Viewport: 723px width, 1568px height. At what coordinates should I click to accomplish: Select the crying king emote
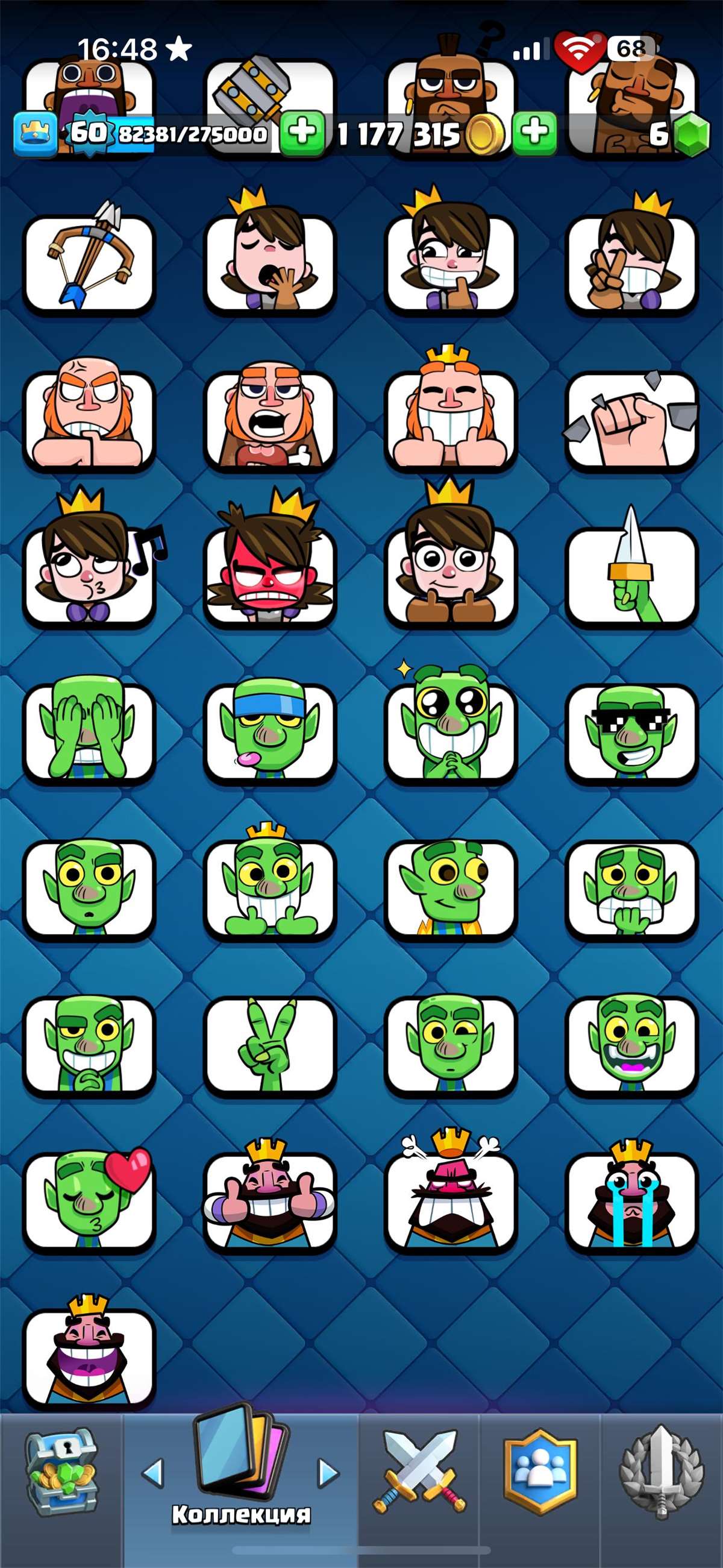click(630, 1199)
